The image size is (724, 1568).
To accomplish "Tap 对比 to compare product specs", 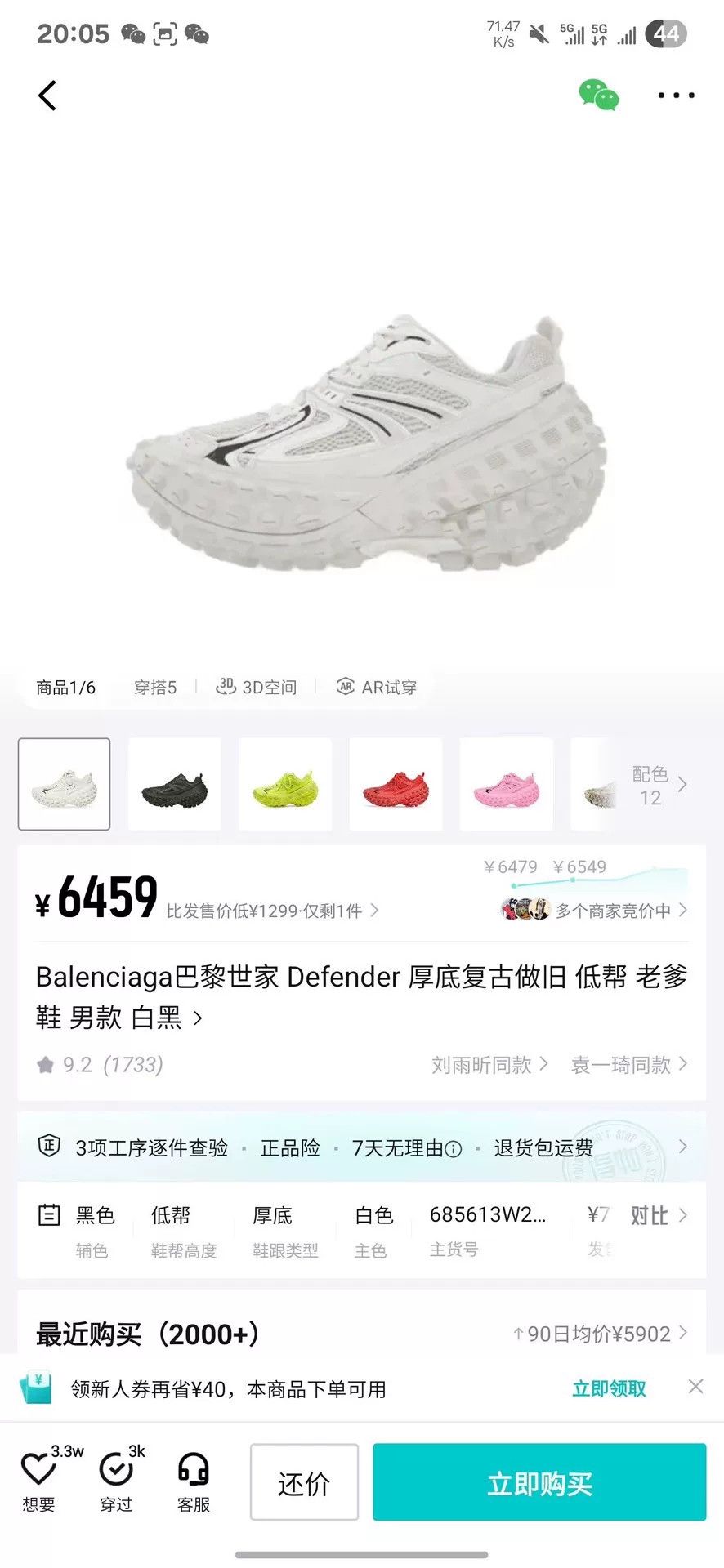I will coord(659,1215).
